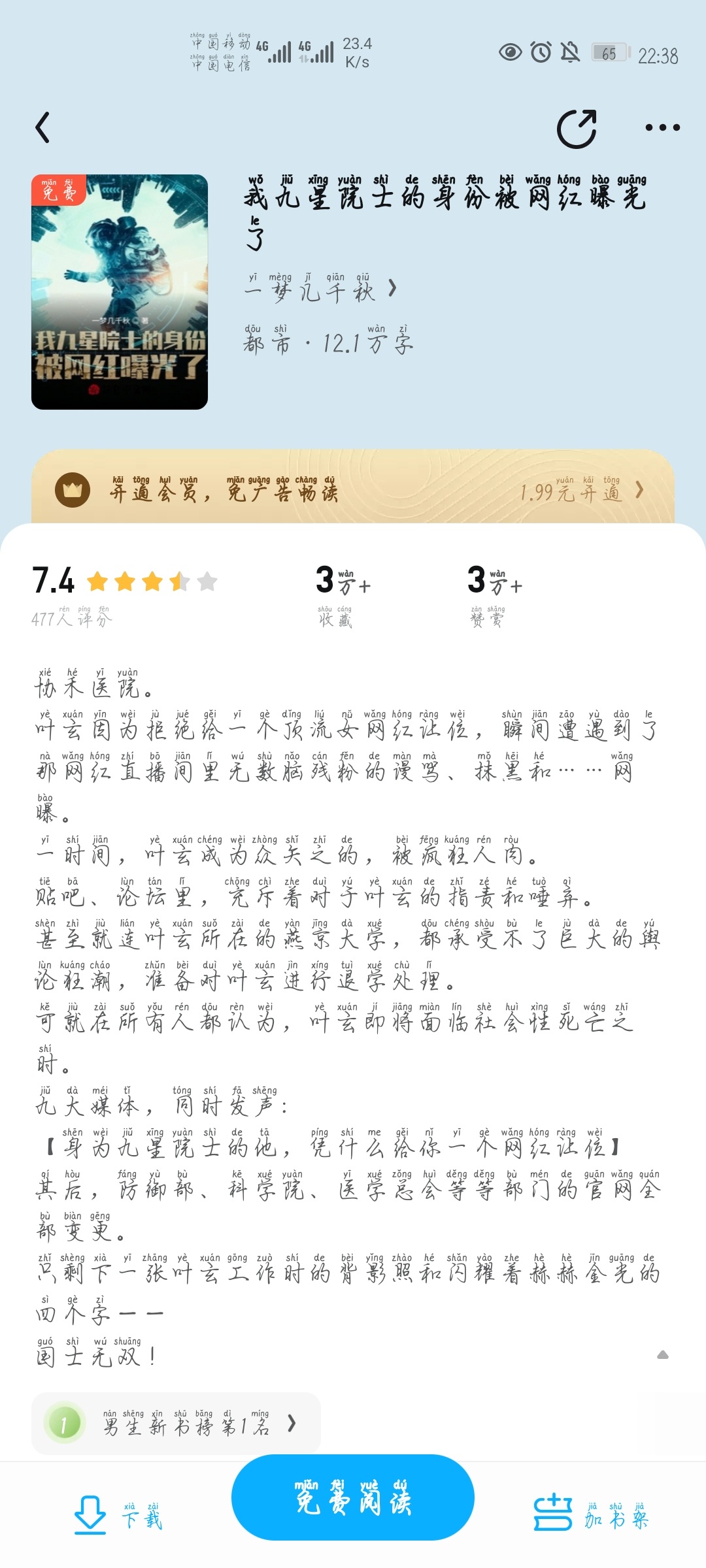Collapse the synopsis with the small arrow
The image size is (706, 1568).
pyautogui.click(x=662, y=1355)
